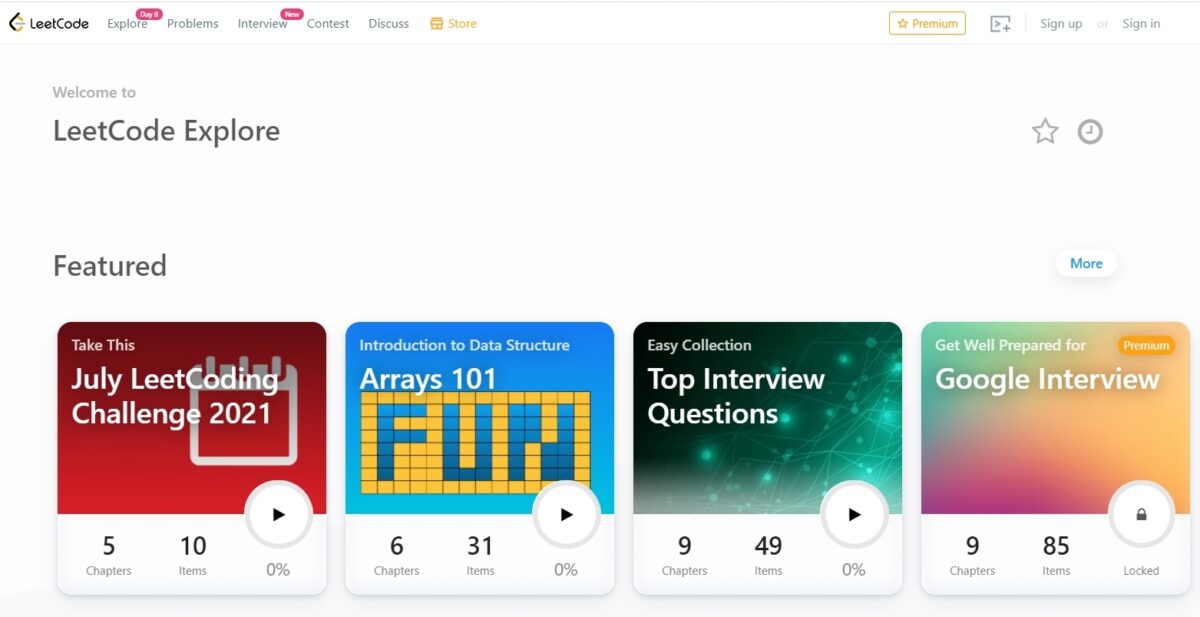Tap the Premium button
Image resolution: width=1200 pixels, height=617 pixels.
927,23
